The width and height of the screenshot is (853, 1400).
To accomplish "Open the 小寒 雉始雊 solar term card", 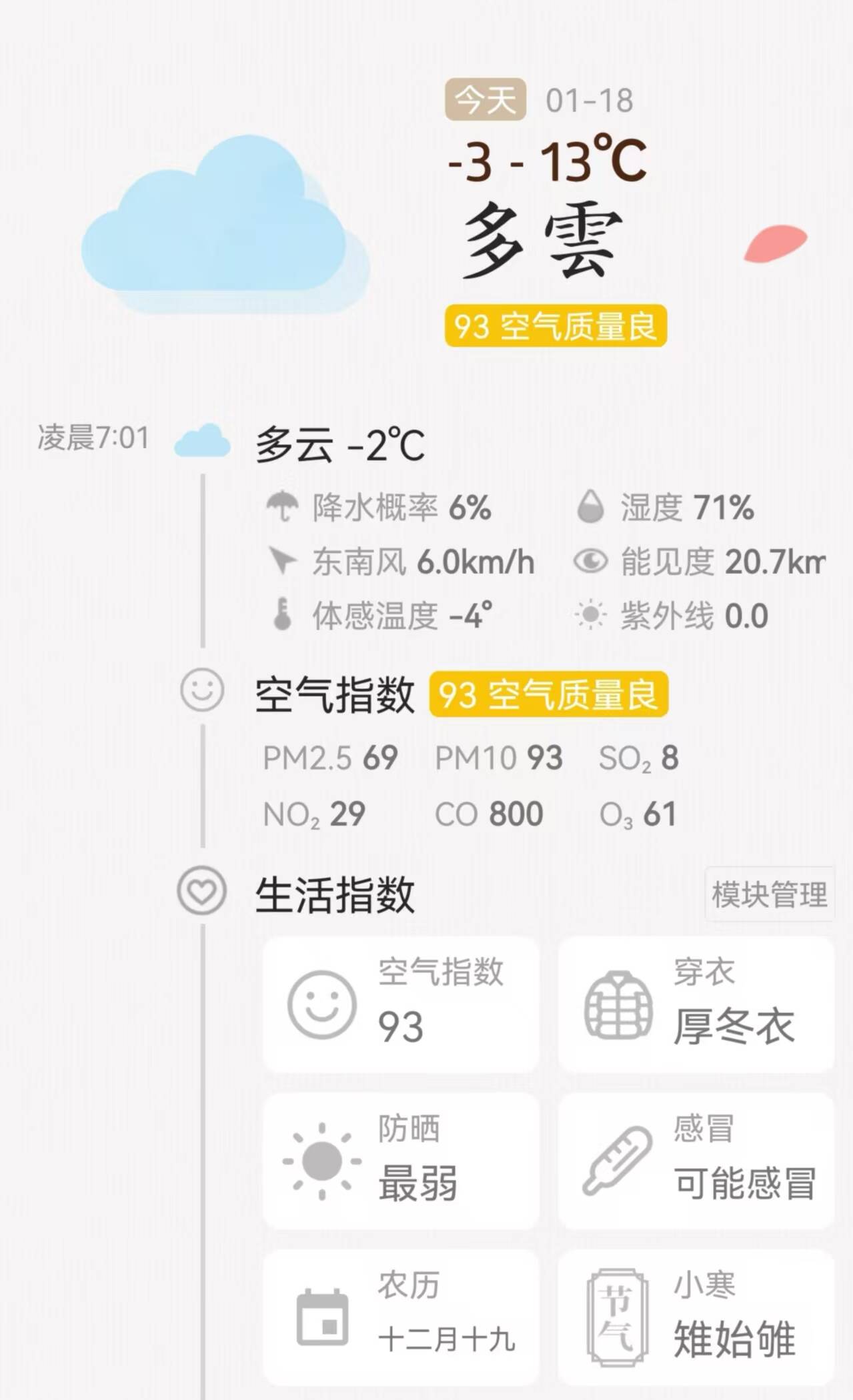I will click(x=696, y=1317).
